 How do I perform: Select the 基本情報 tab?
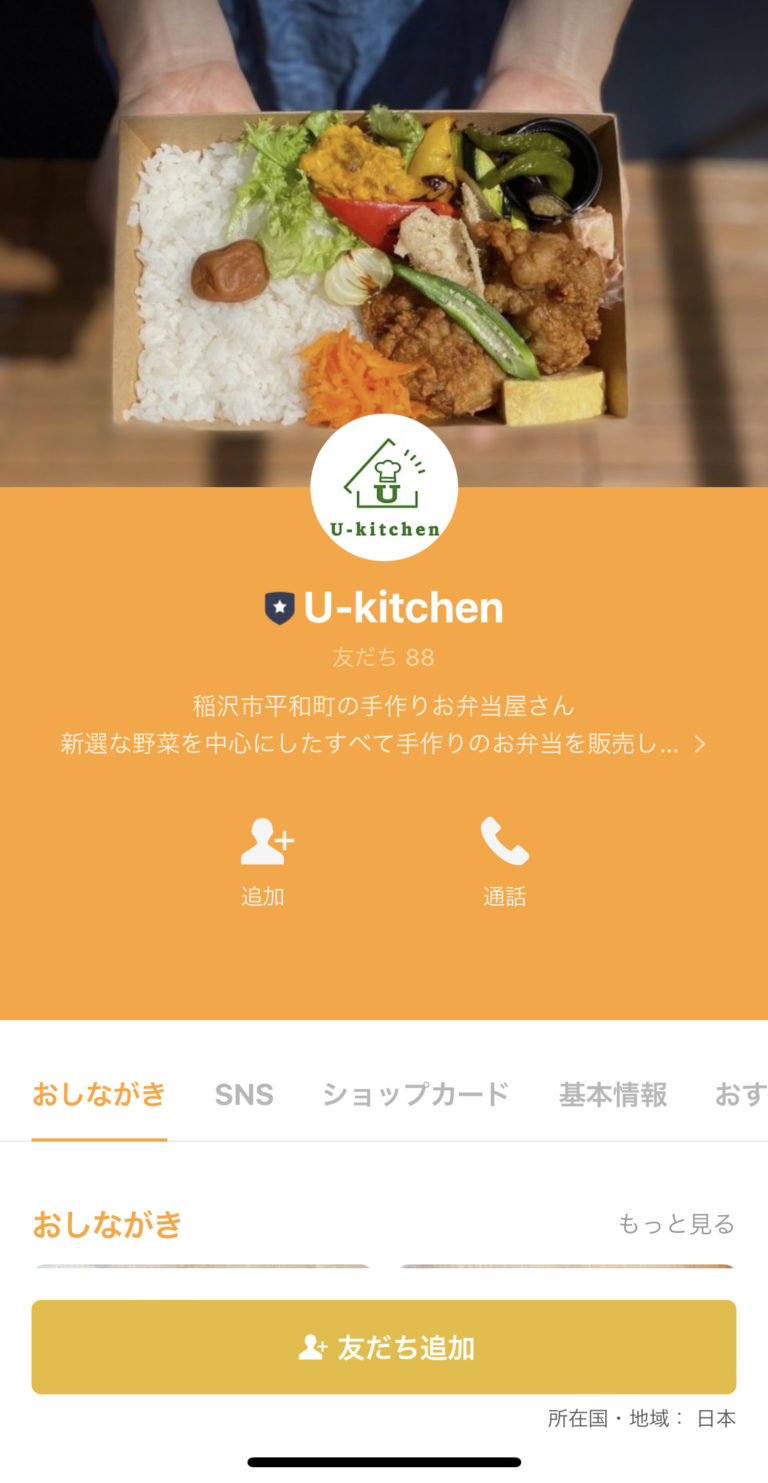coord(613,1095)
